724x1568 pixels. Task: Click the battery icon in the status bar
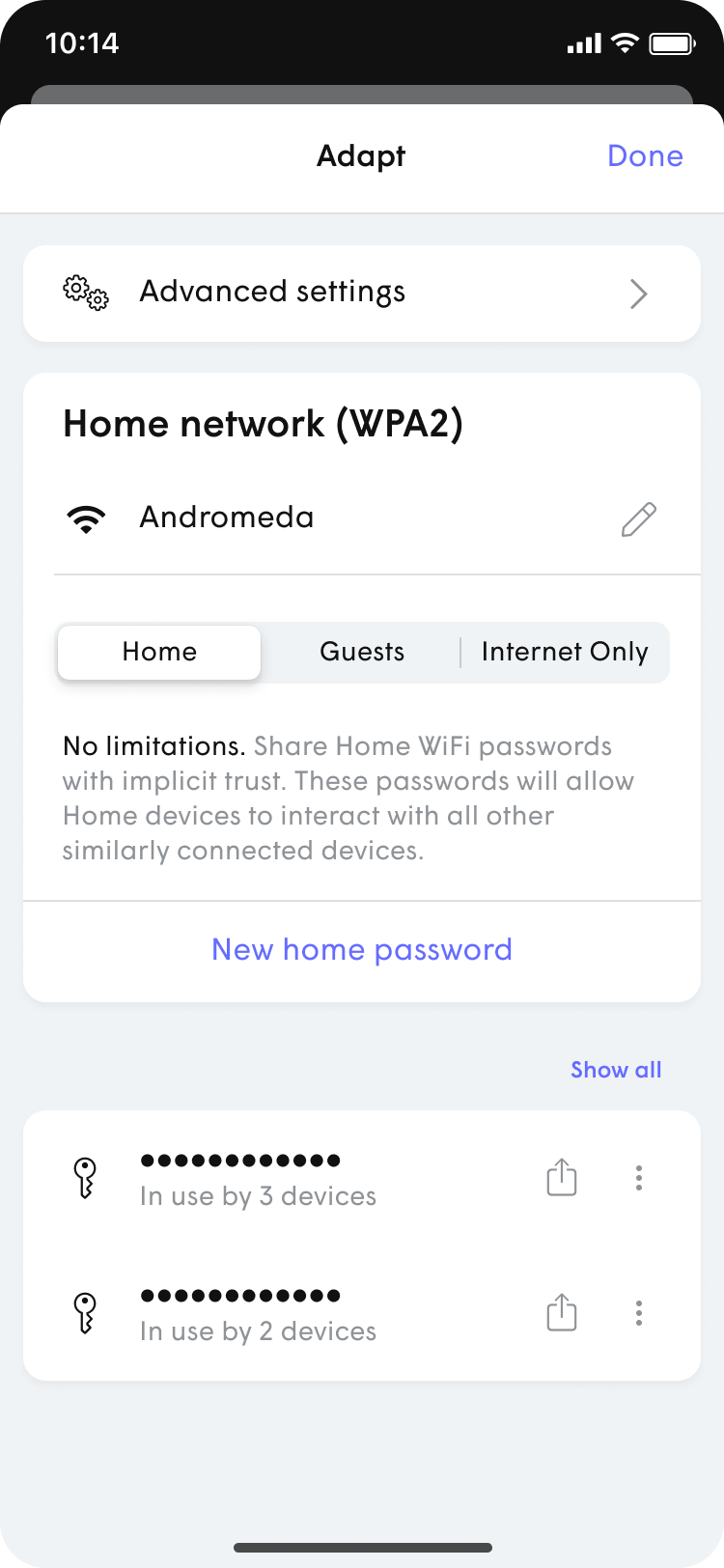[673, 42]
